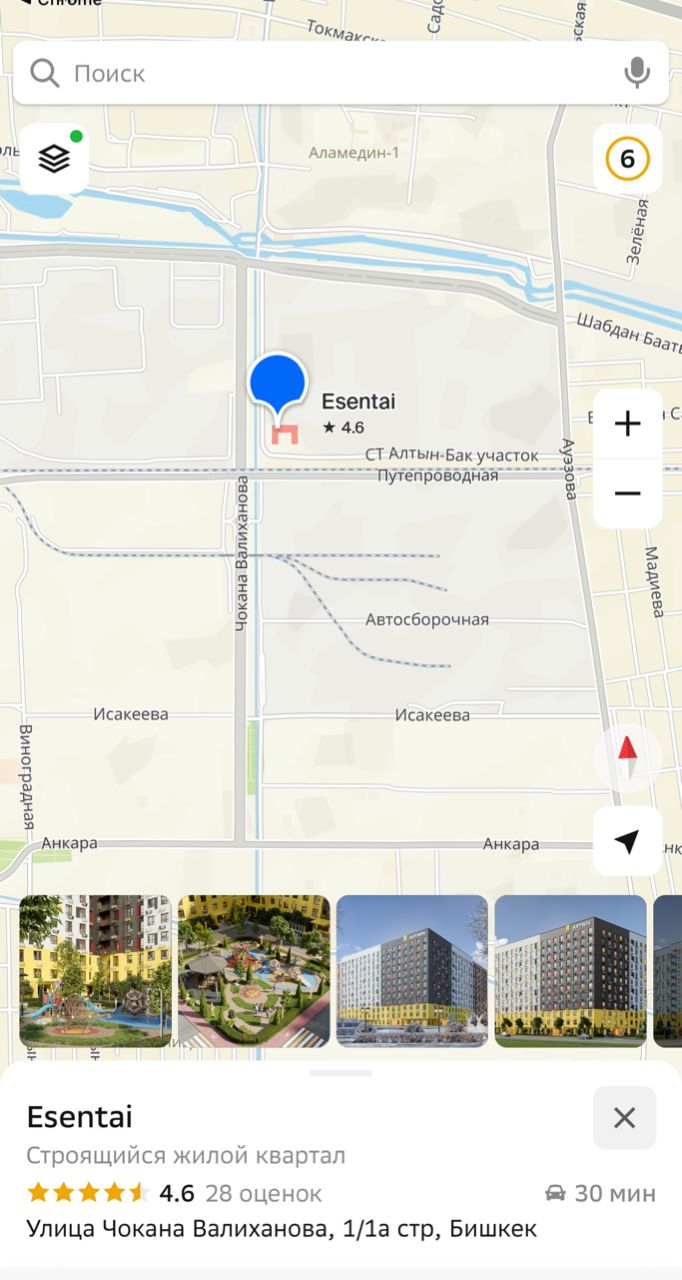The width and height of the screenshot is (682, 1280).
Task: Open the playground photo of Esentai
Action: tap(95, 971)
